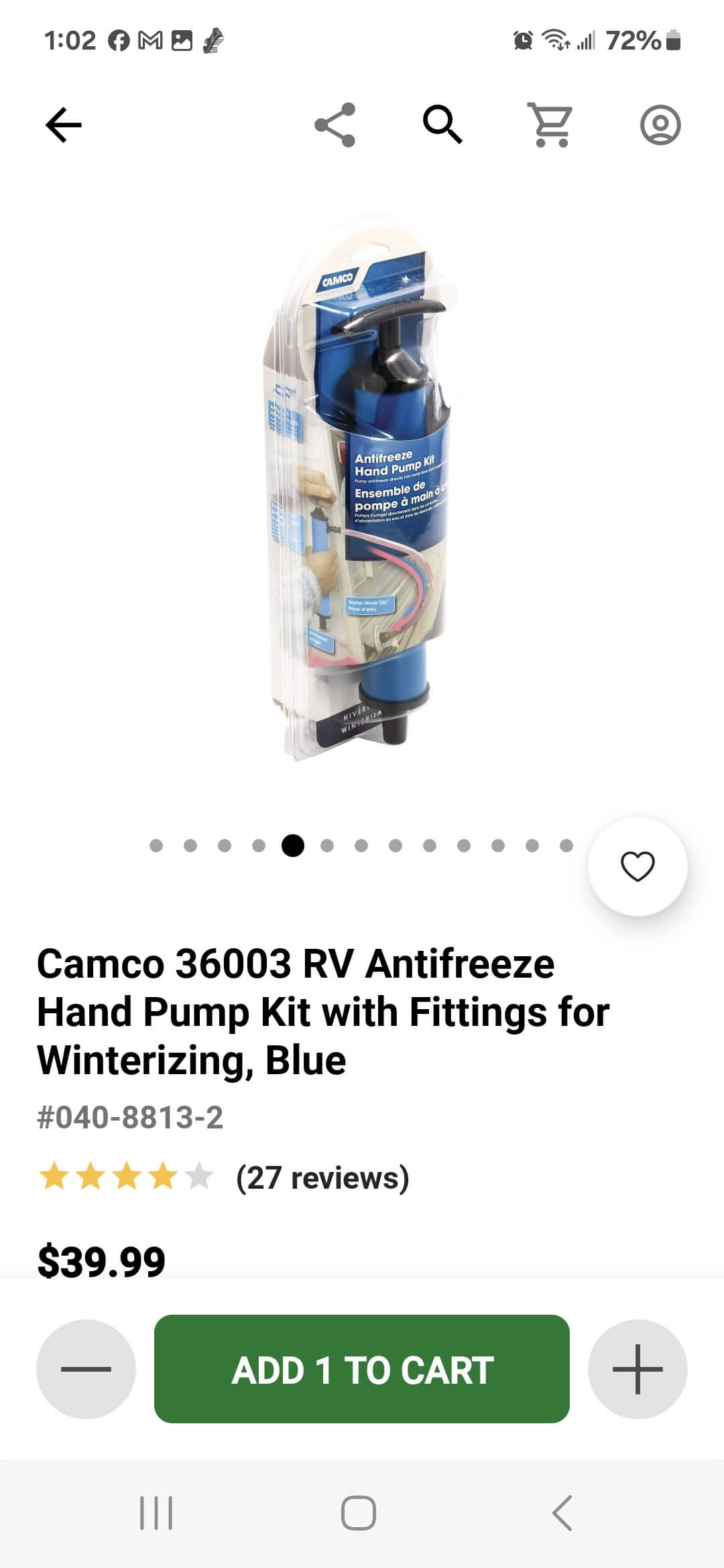Open the search magnifier icon
Image resolution: width=724 pixels, height=1568 pixels.
point(442,125)
